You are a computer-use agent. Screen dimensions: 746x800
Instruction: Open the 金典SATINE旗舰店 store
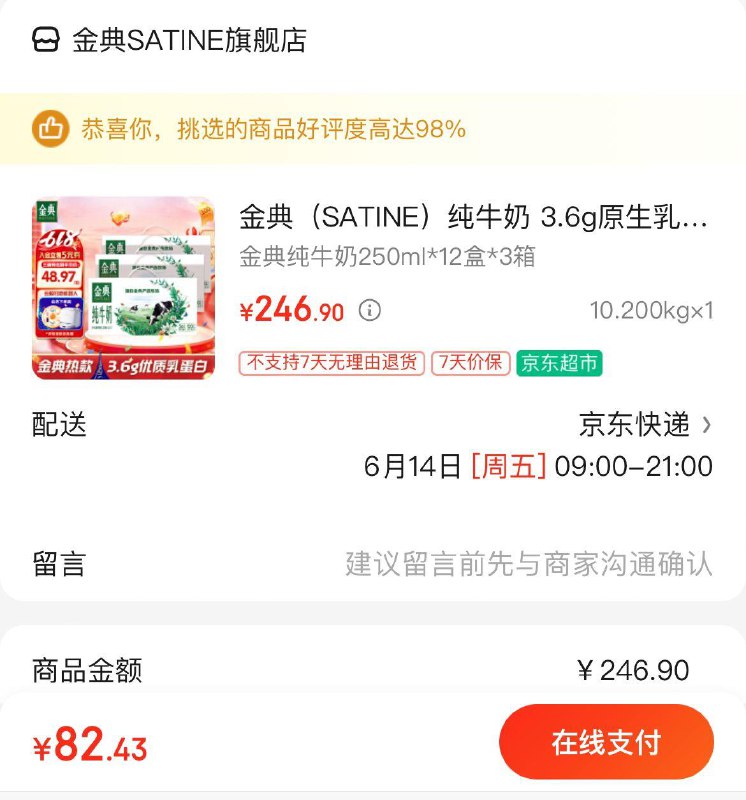click(188, 41)
